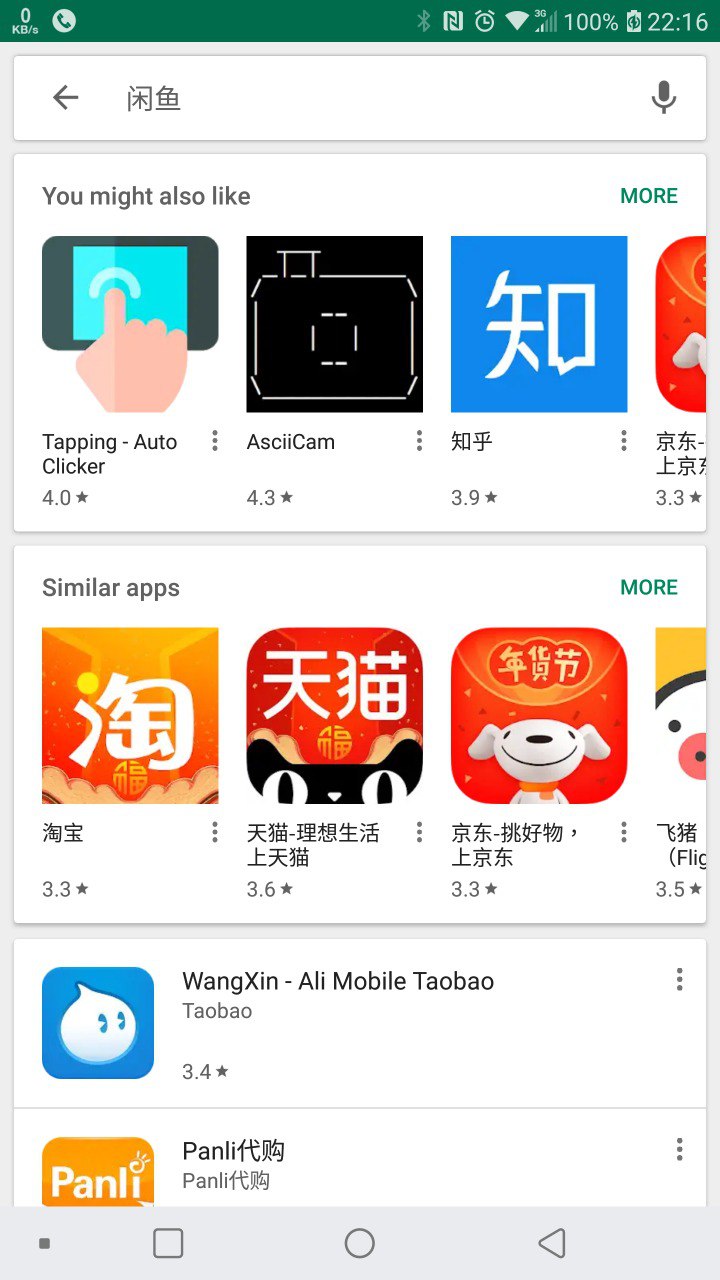
Task: Open options menu for AsciiCam
Action: 419,441
